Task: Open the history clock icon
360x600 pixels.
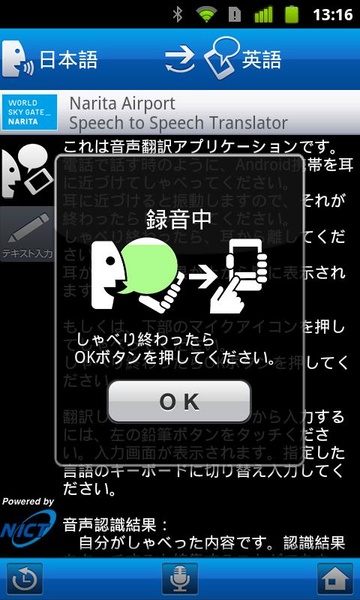Action: 25,579
